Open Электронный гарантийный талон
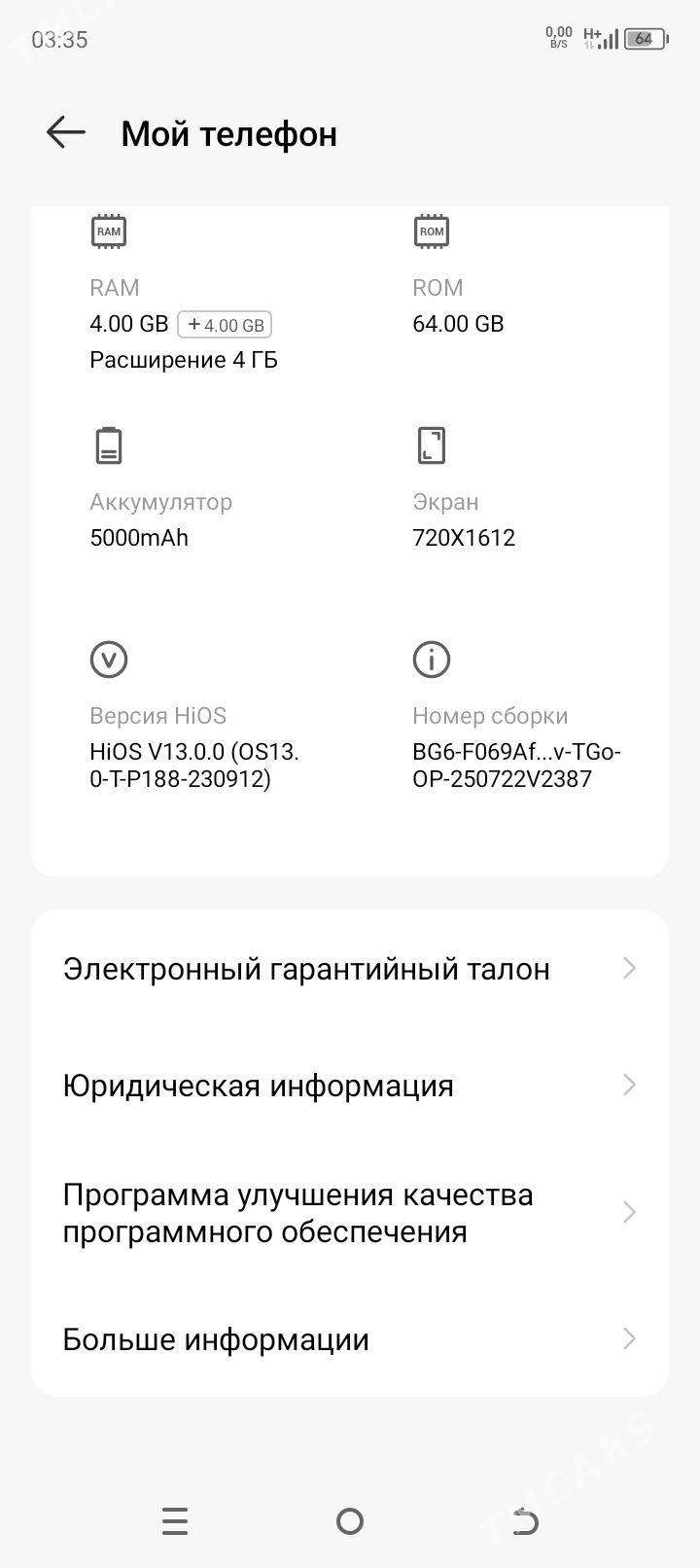Screen dimensions: 700x1568 coord(350,969)
